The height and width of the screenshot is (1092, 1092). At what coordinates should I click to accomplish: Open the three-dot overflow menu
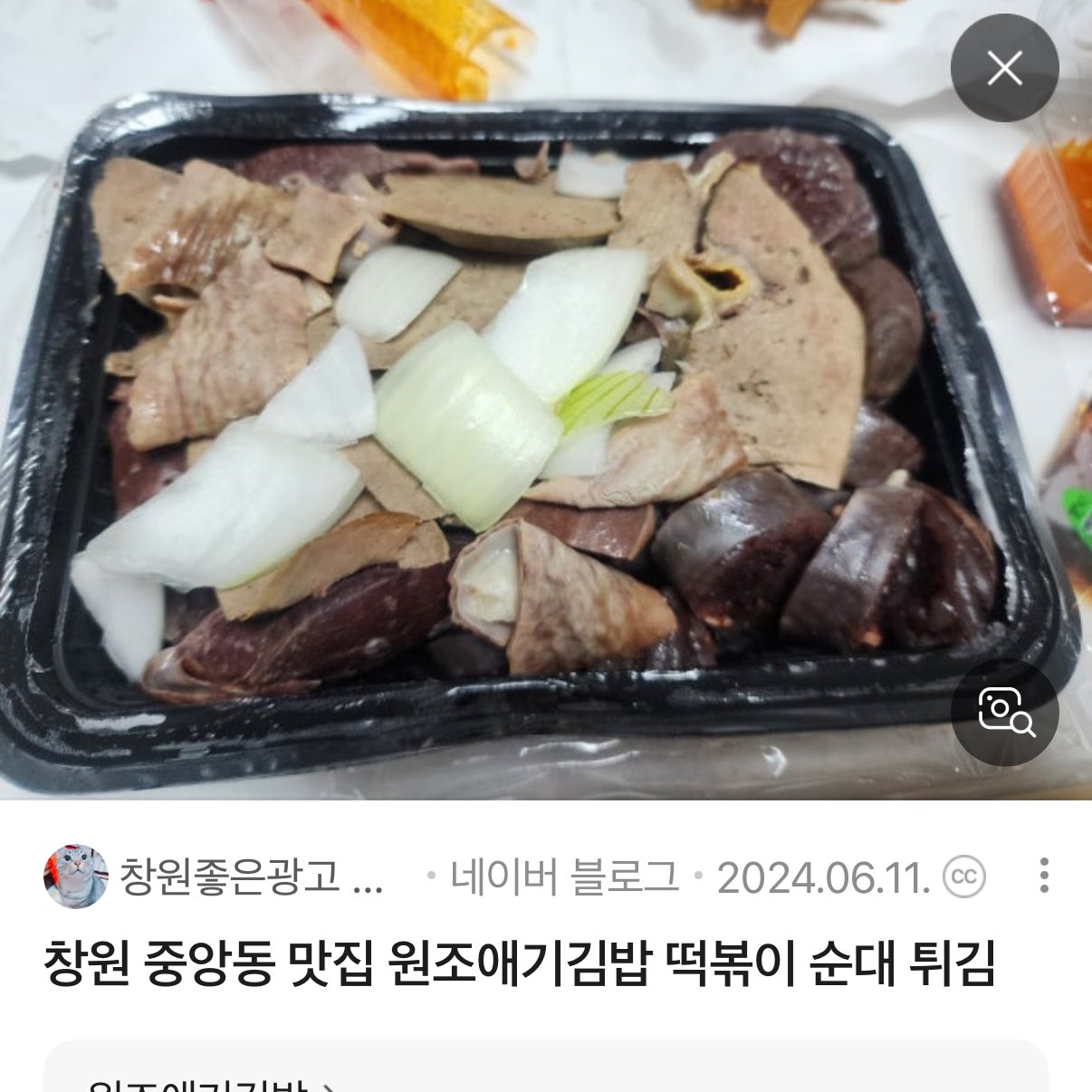click(x=1044, y=876)
